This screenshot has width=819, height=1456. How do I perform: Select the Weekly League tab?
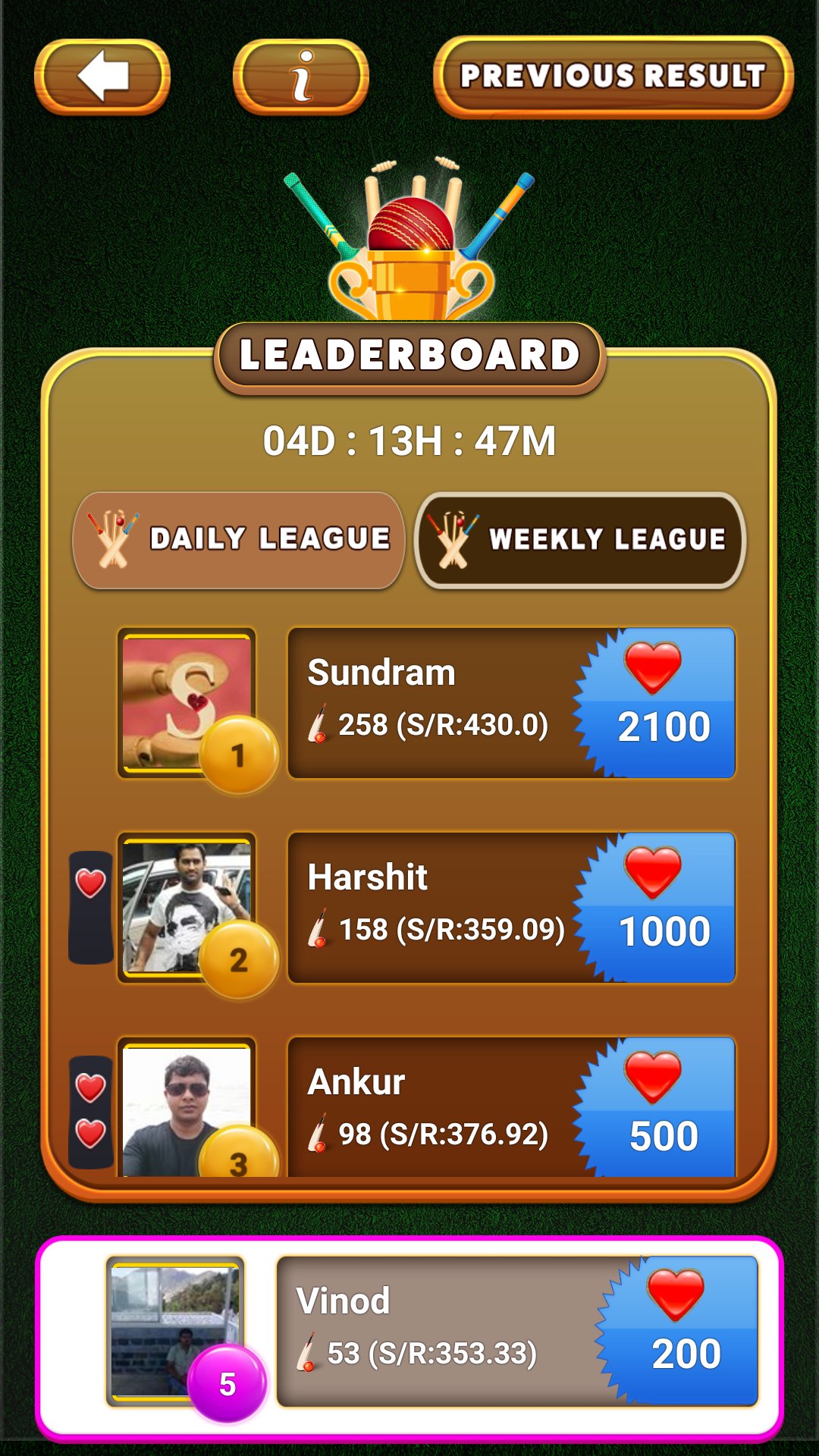581,540
